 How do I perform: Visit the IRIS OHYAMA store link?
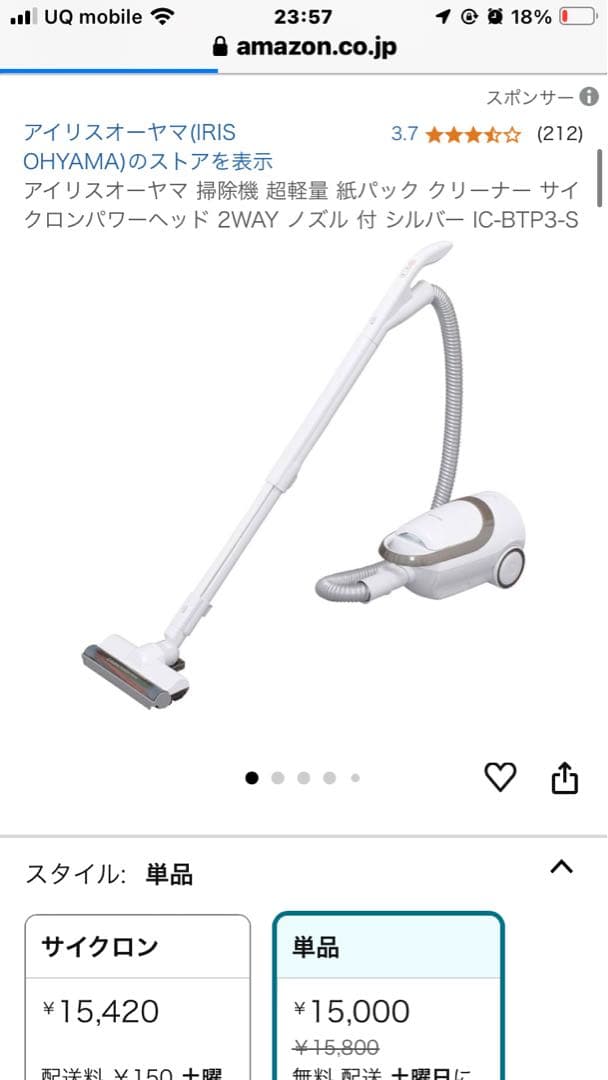pyautogui.click(x=148, y=147)
